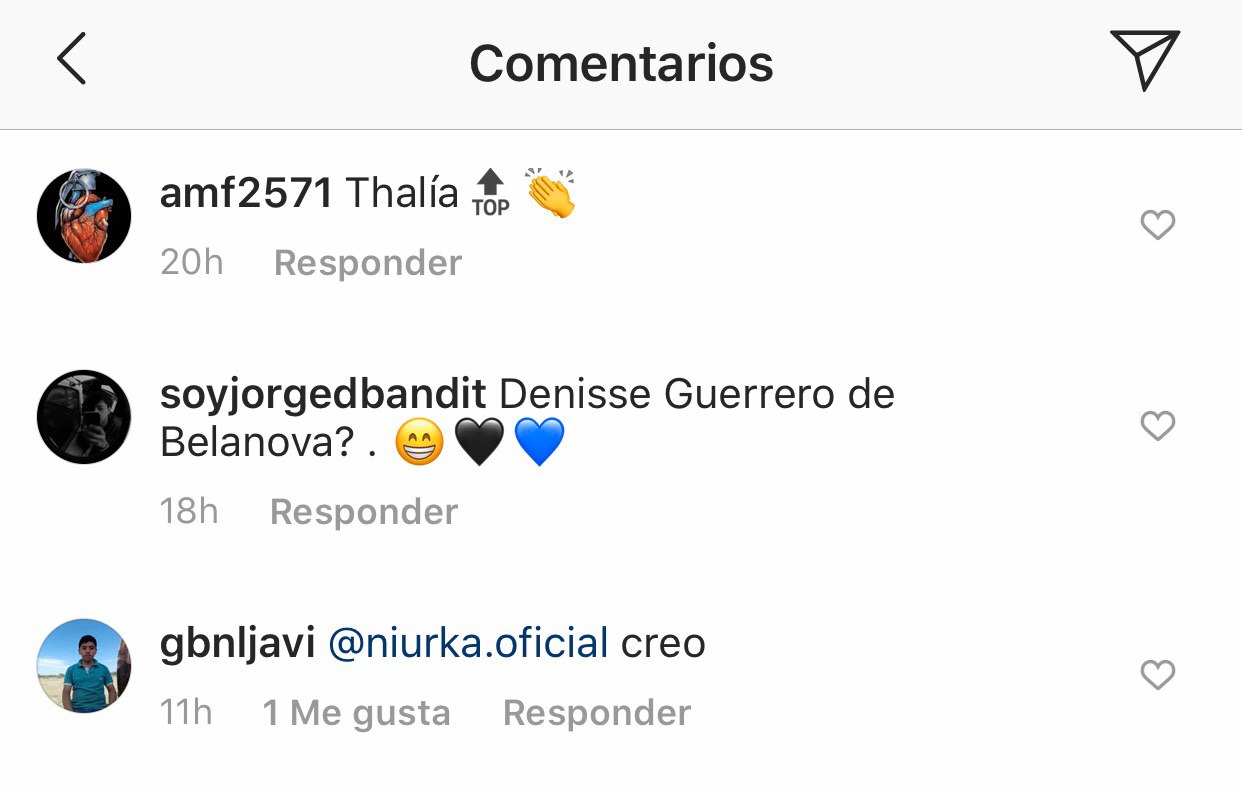Open gbnljavi's profile picture
Viewport: 1242px width, 790px height.
point(84,666)
